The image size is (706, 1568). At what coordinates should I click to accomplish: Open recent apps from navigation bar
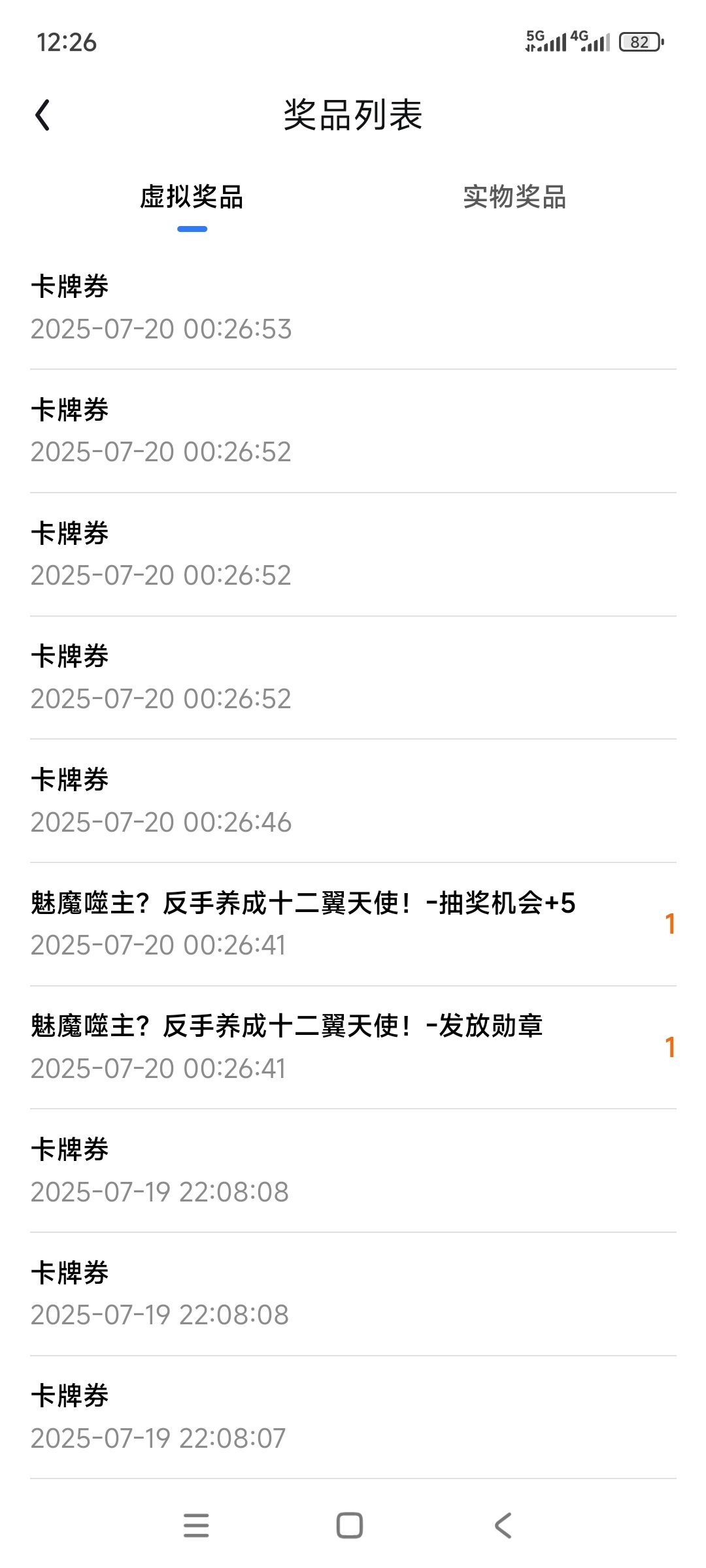(196, 1526)
